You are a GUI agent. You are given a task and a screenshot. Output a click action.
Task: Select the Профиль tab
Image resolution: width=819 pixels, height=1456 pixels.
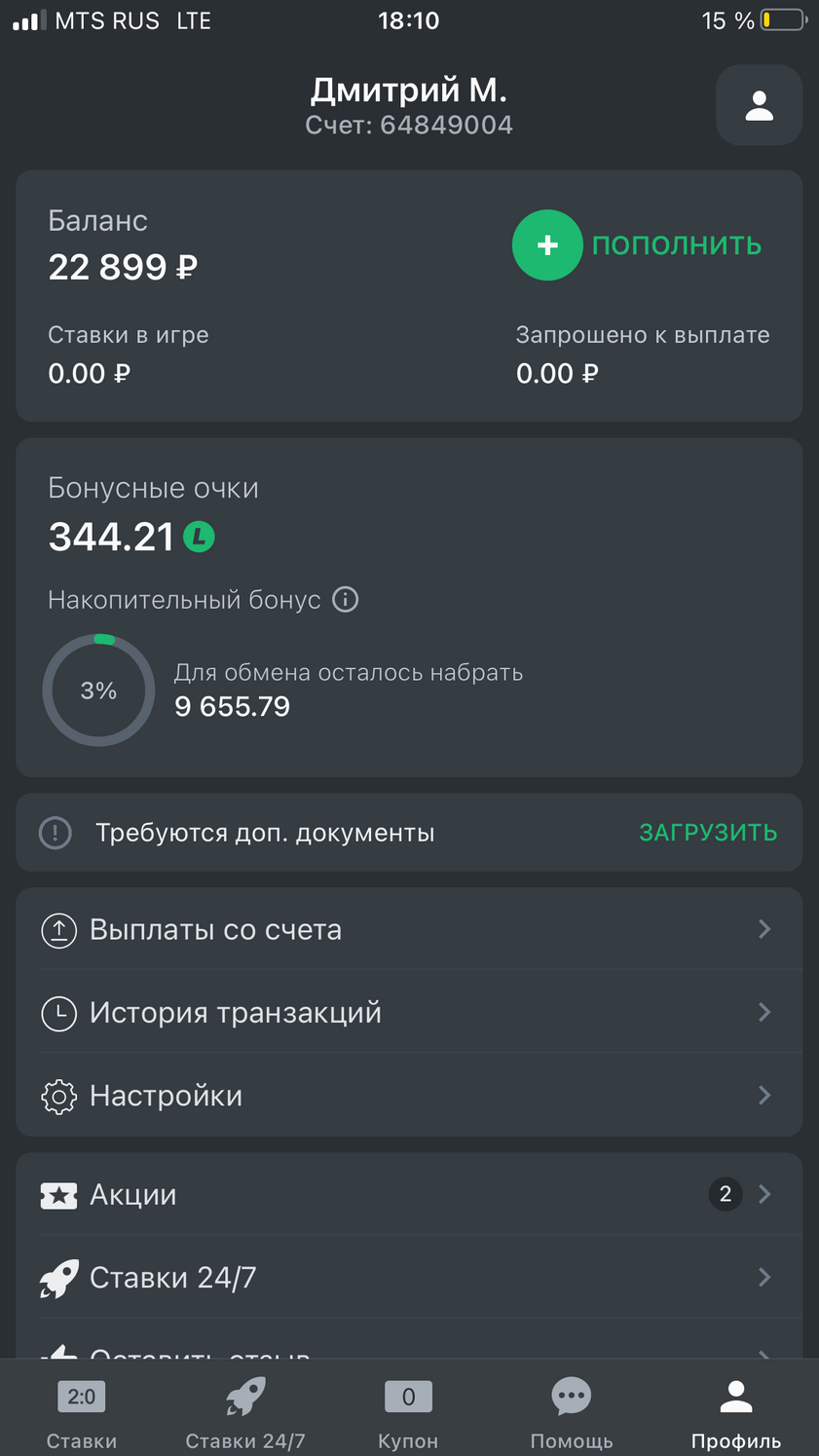pos(736,1413)
